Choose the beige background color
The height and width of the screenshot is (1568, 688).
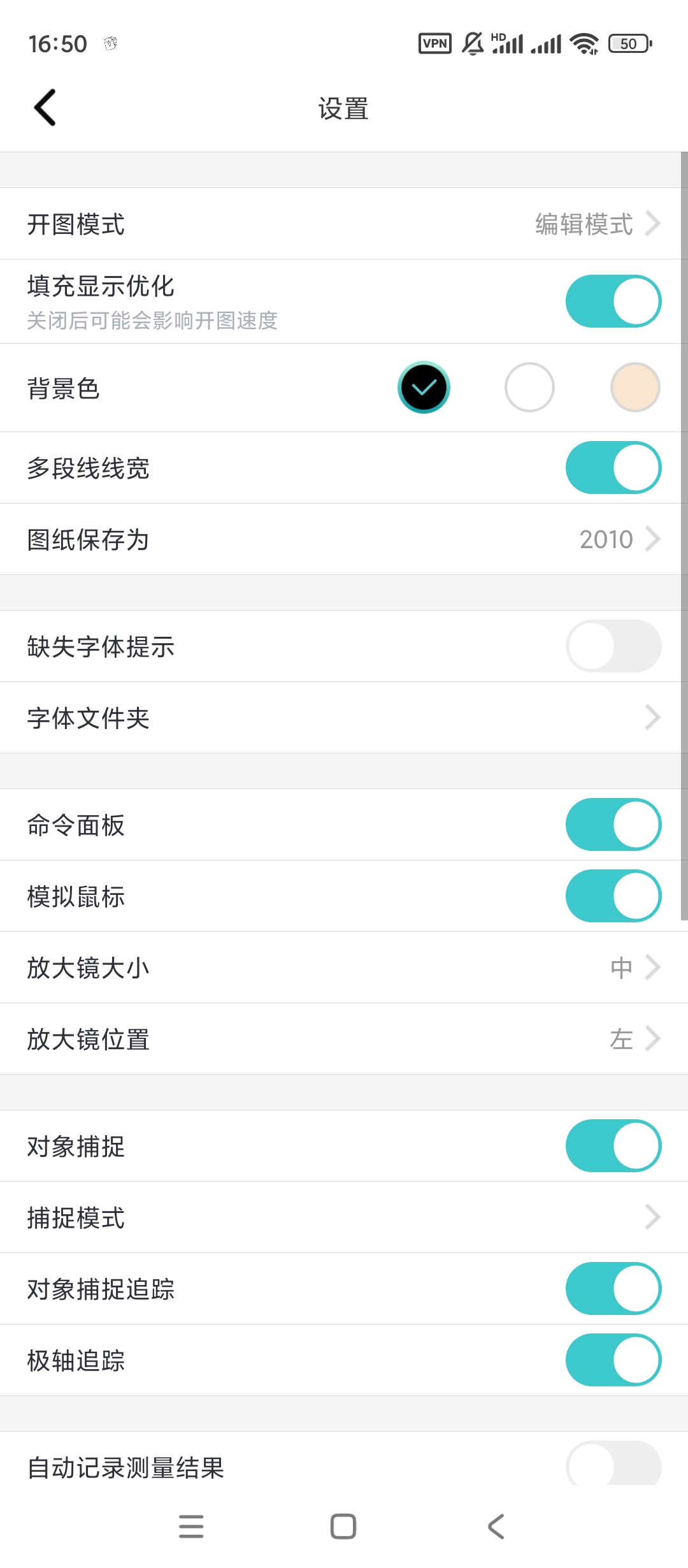click(635, 388)
